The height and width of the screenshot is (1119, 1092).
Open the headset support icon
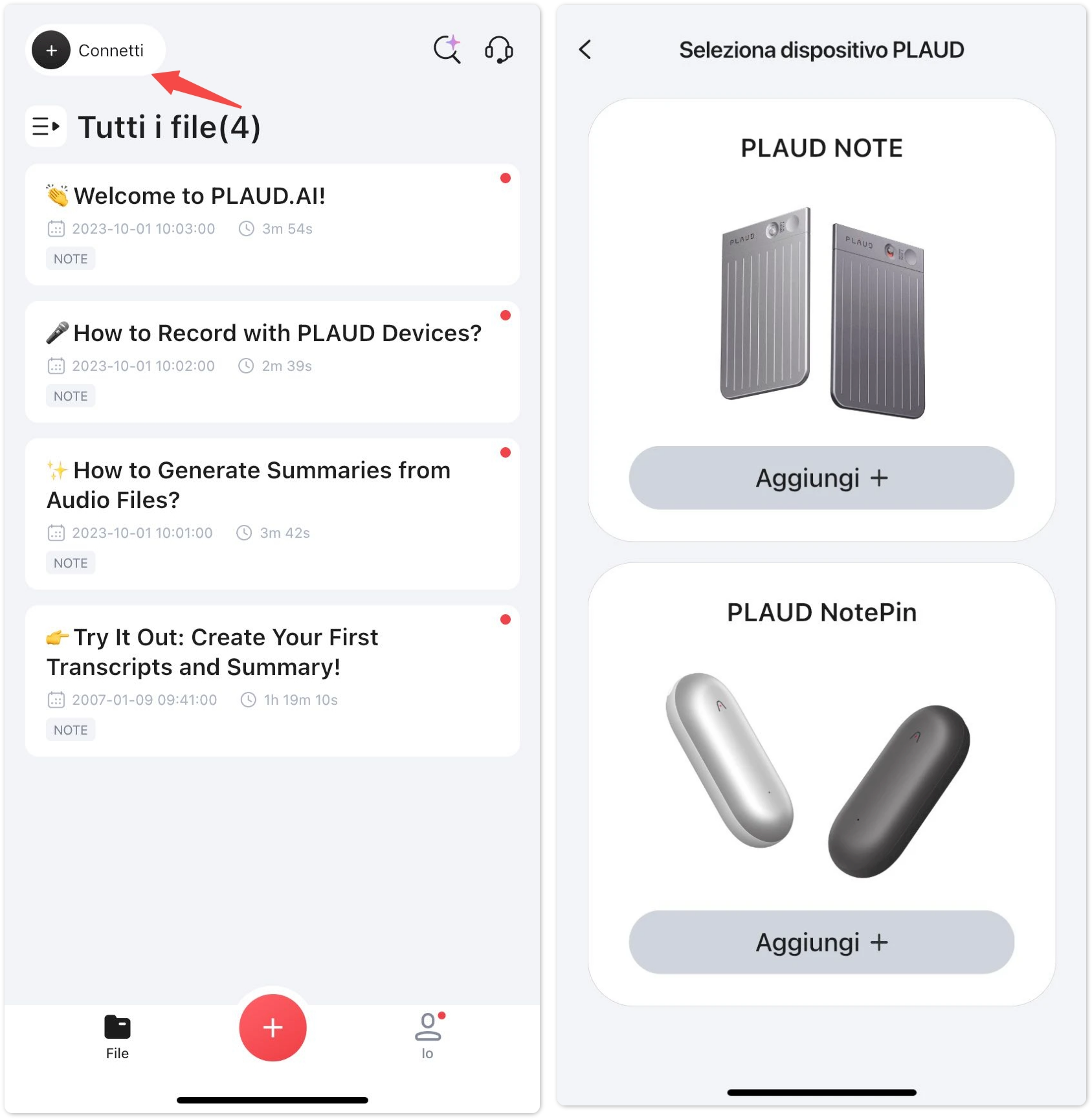pyautogui.click(x=498, y=50)
